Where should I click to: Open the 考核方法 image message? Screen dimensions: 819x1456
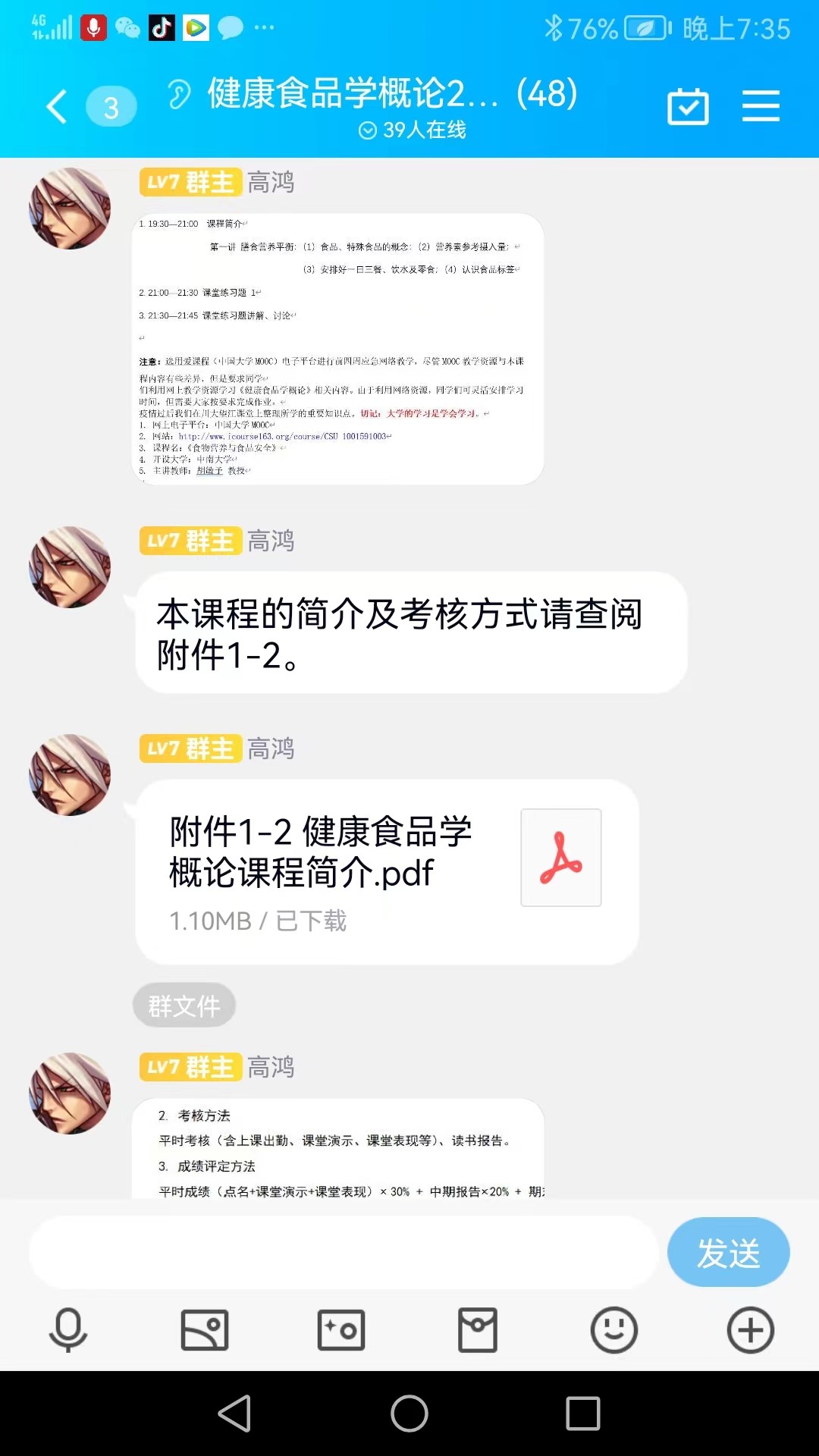[x=338, y=1149]
